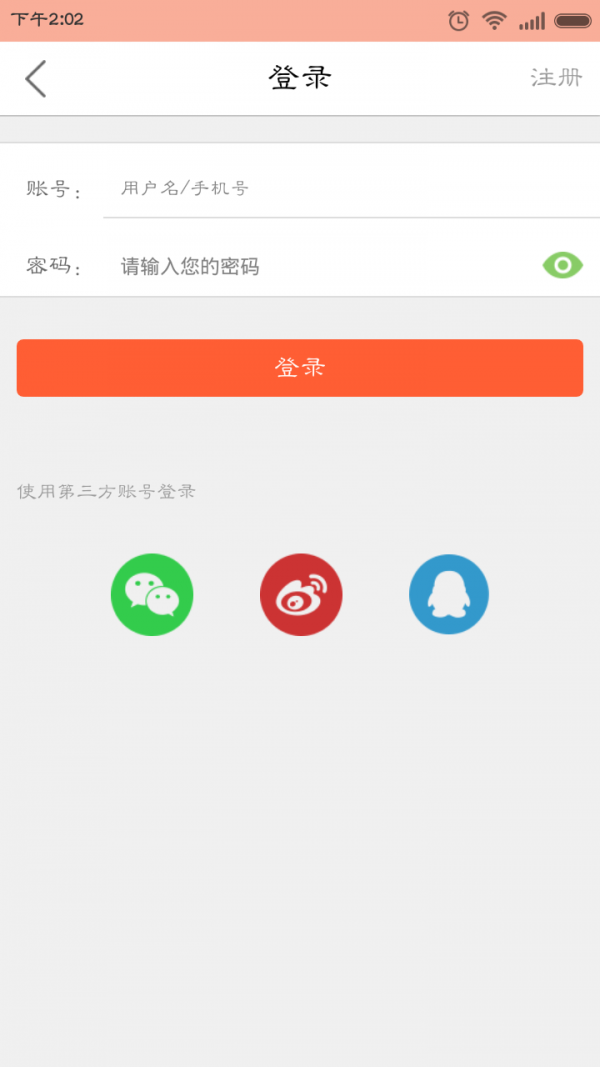Viewport: 600px width, 1067px height.
Task: Tap the orange 登录 button
Action: pos(300,368)
